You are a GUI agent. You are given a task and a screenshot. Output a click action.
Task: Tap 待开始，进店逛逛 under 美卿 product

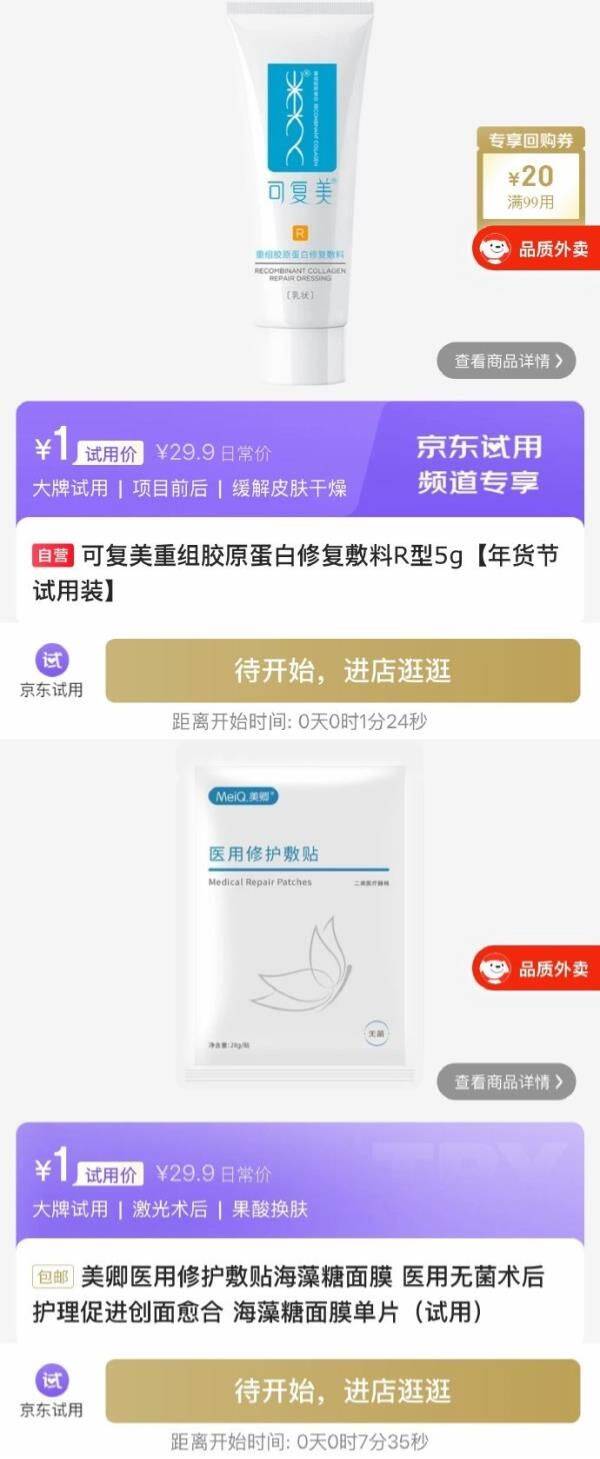[343, 1391]
